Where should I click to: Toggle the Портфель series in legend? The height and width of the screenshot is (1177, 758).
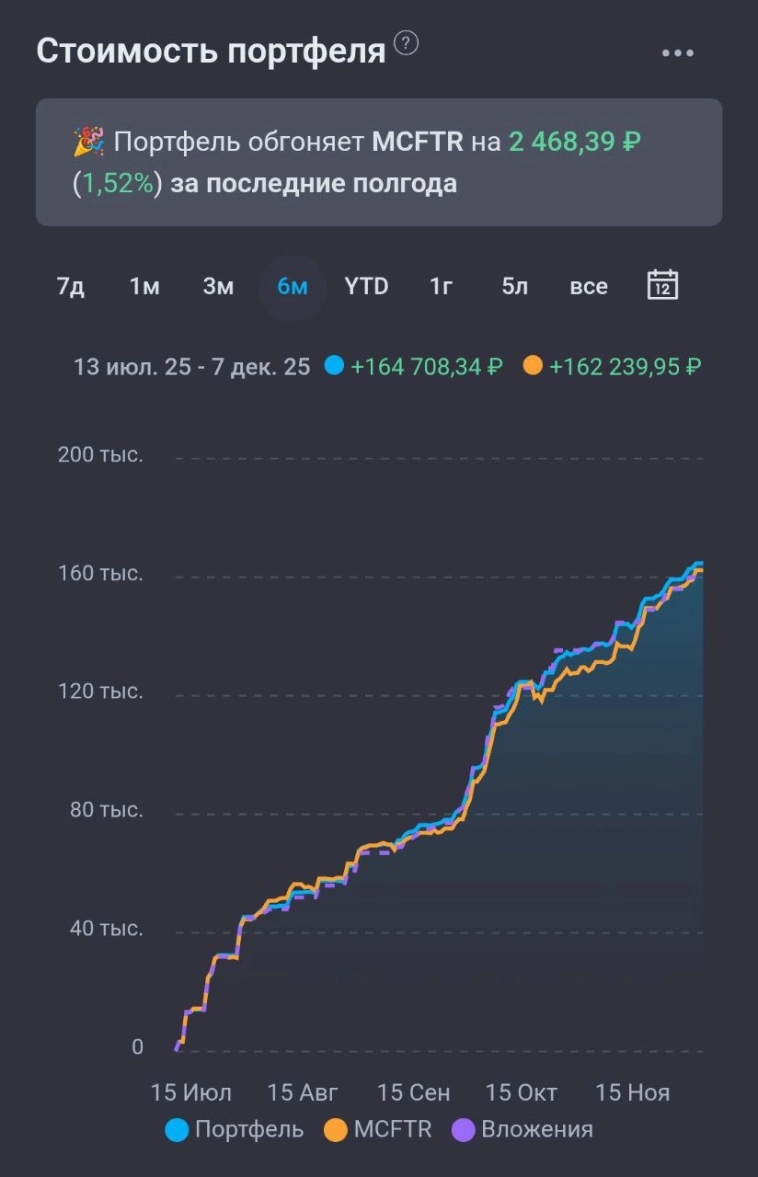pyautogui.click(x=235, y=1130)
